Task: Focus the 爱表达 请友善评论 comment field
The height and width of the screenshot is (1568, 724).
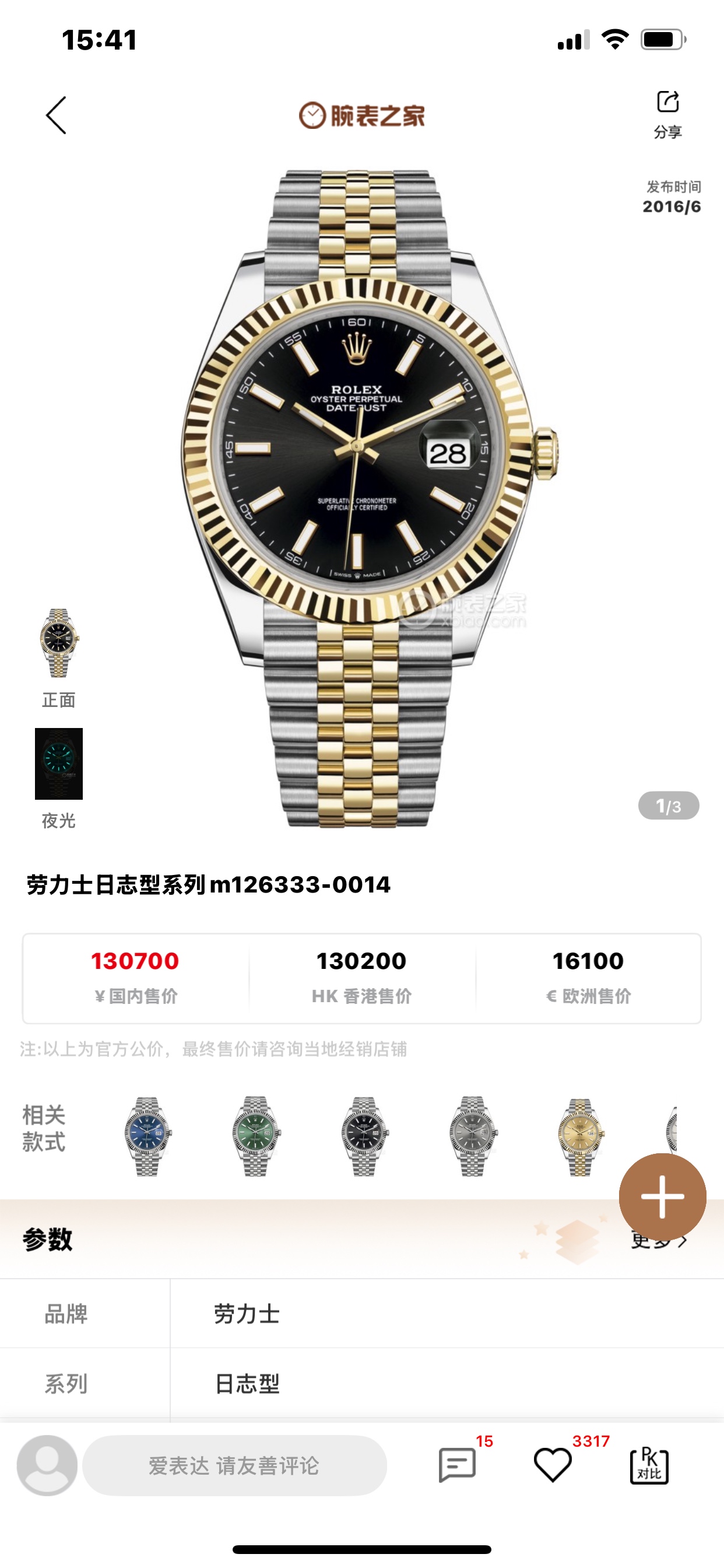Action: click(x=234, y=1465)
